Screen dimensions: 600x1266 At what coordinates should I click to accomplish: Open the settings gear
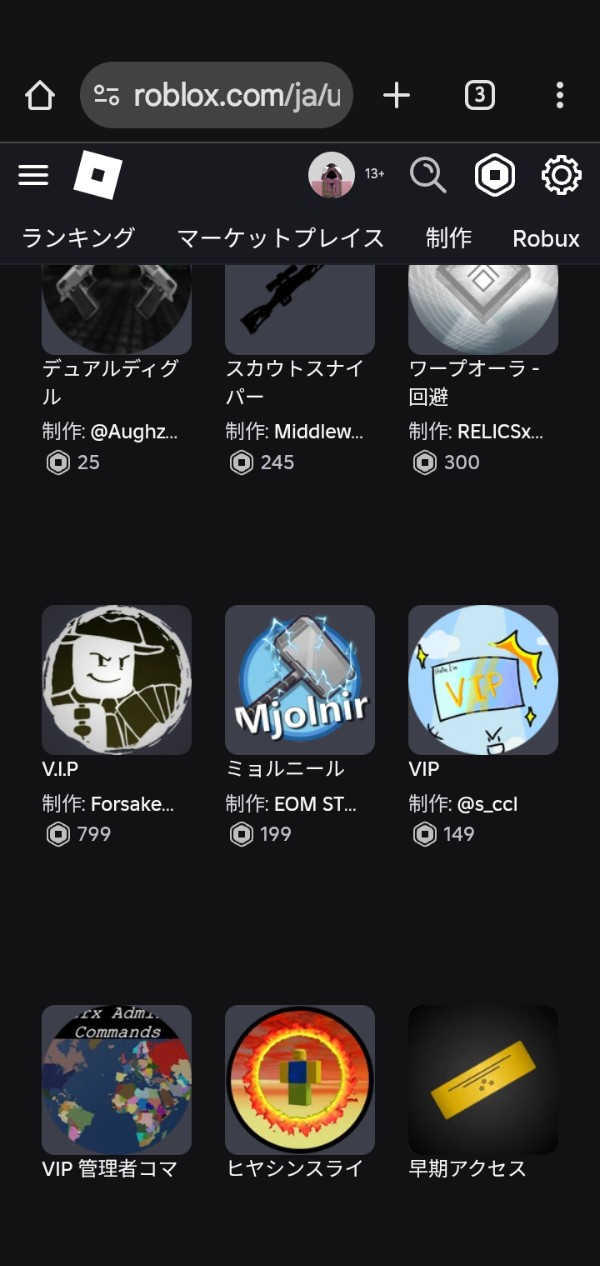[x=561, y=176]
